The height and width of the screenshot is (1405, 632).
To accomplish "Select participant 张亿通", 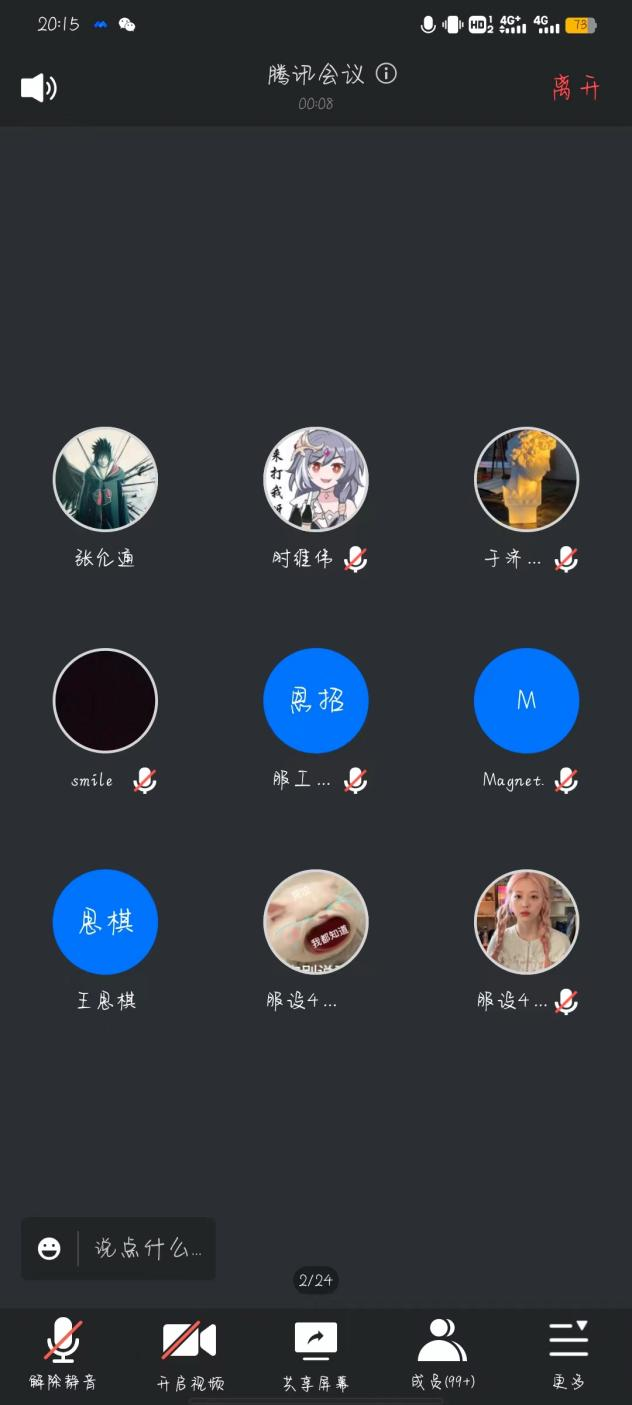I will pyautogui.click(x=105, y=480).
